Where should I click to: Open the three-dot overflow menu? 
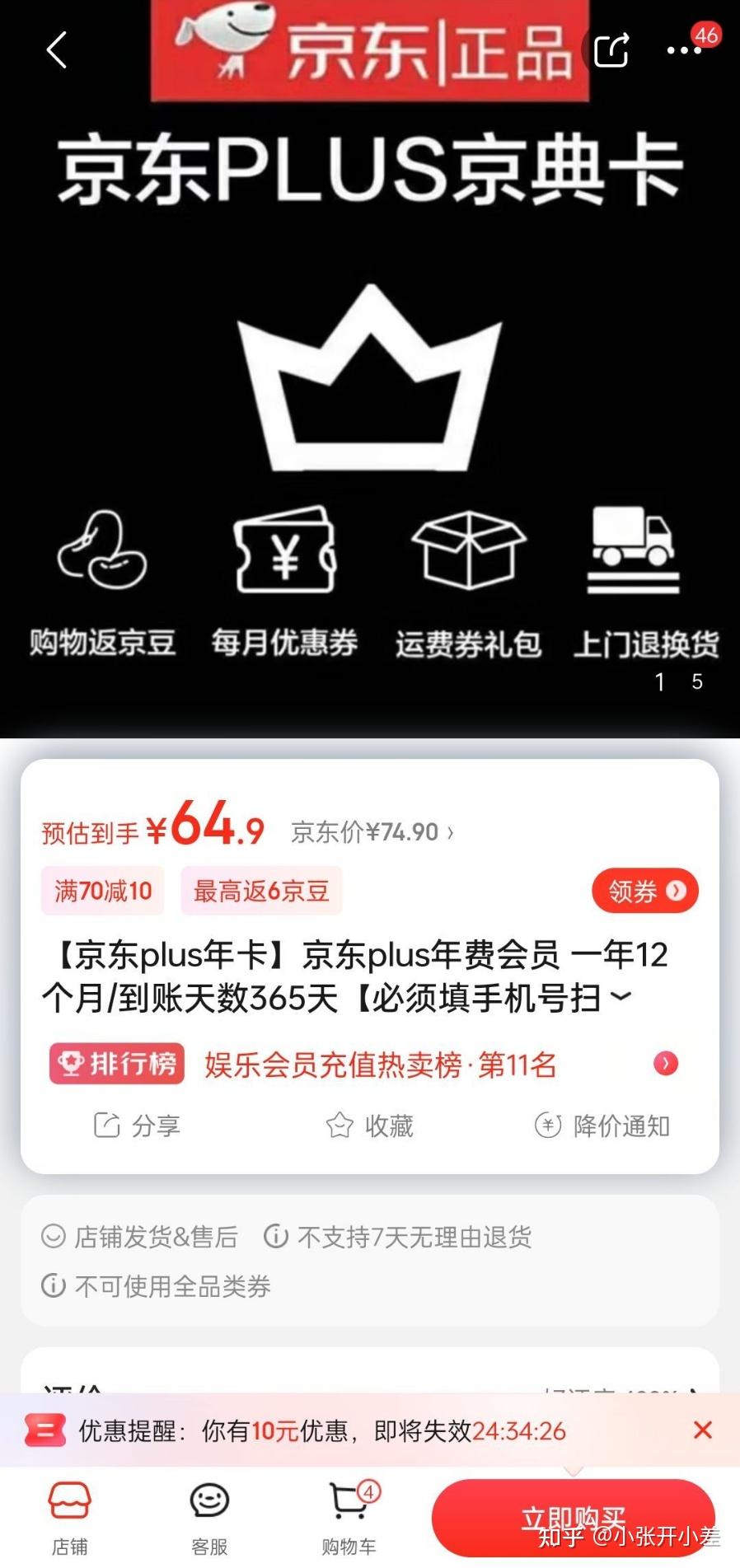(684, 50)
